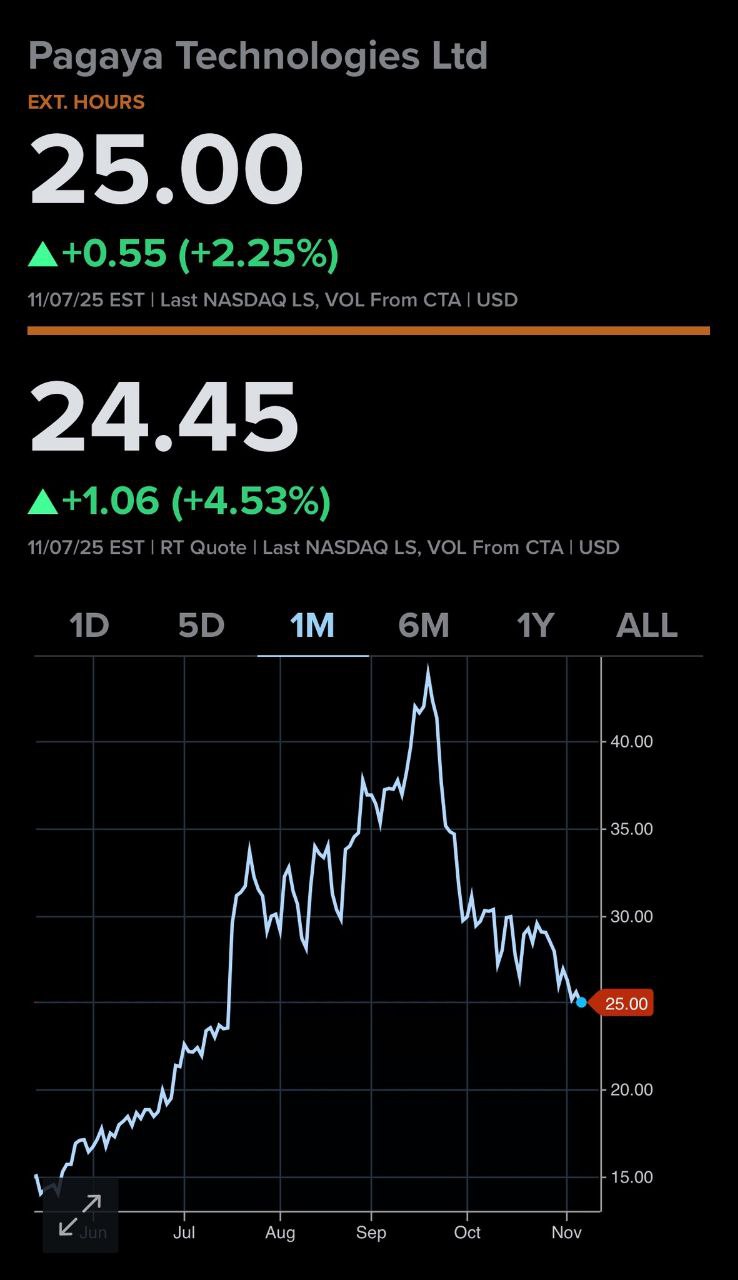Display ALL price history

tap(647, 626)
